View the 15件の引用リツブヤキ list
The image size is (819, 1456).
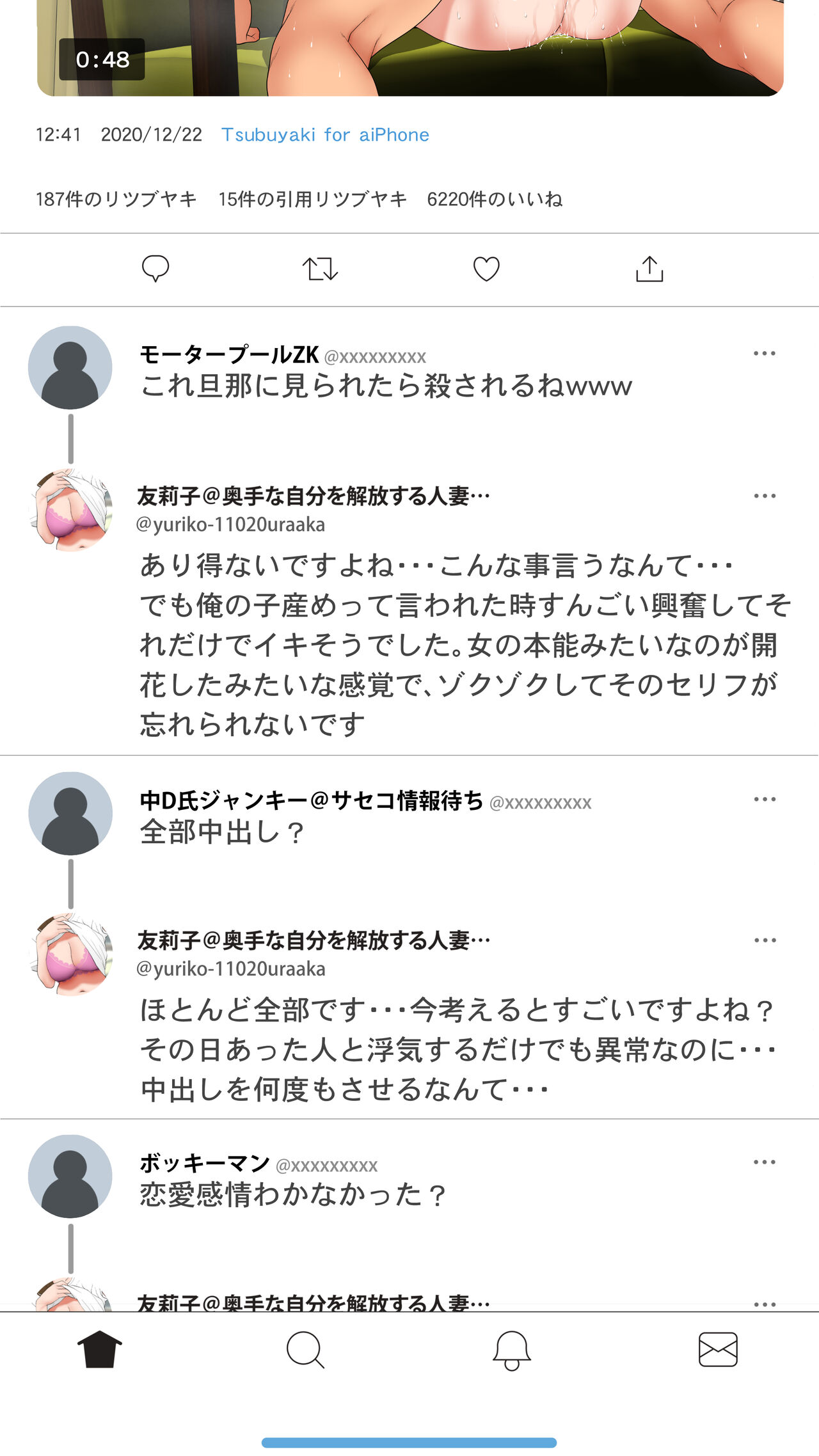pos(312,200)
